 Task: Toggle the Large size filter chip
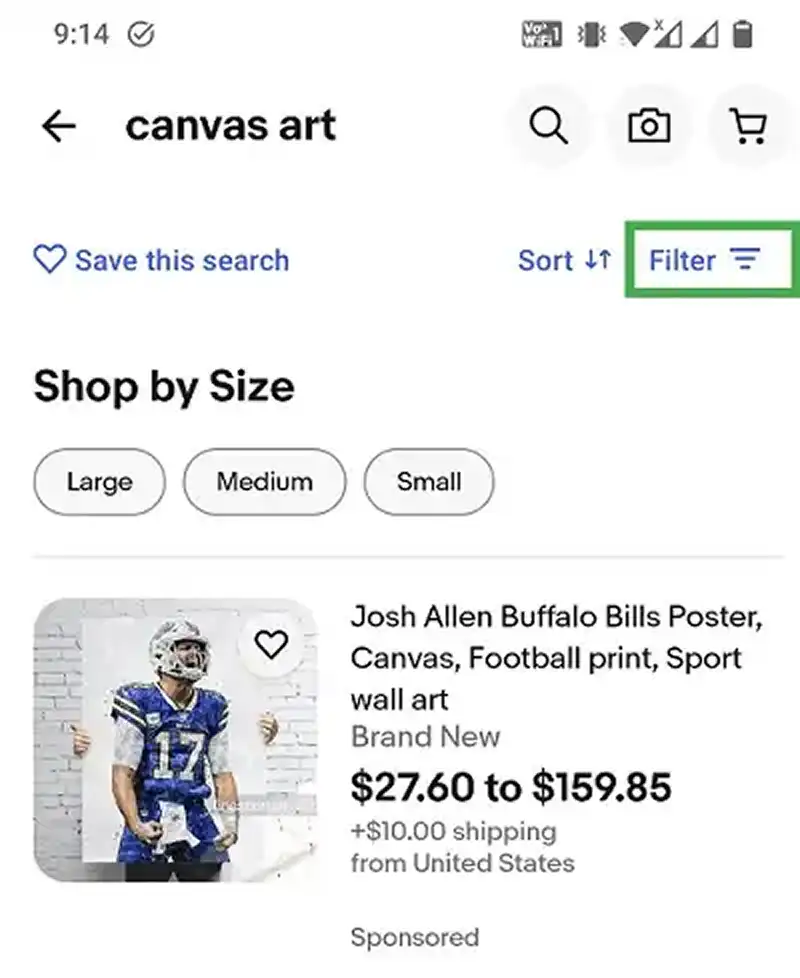98,481
